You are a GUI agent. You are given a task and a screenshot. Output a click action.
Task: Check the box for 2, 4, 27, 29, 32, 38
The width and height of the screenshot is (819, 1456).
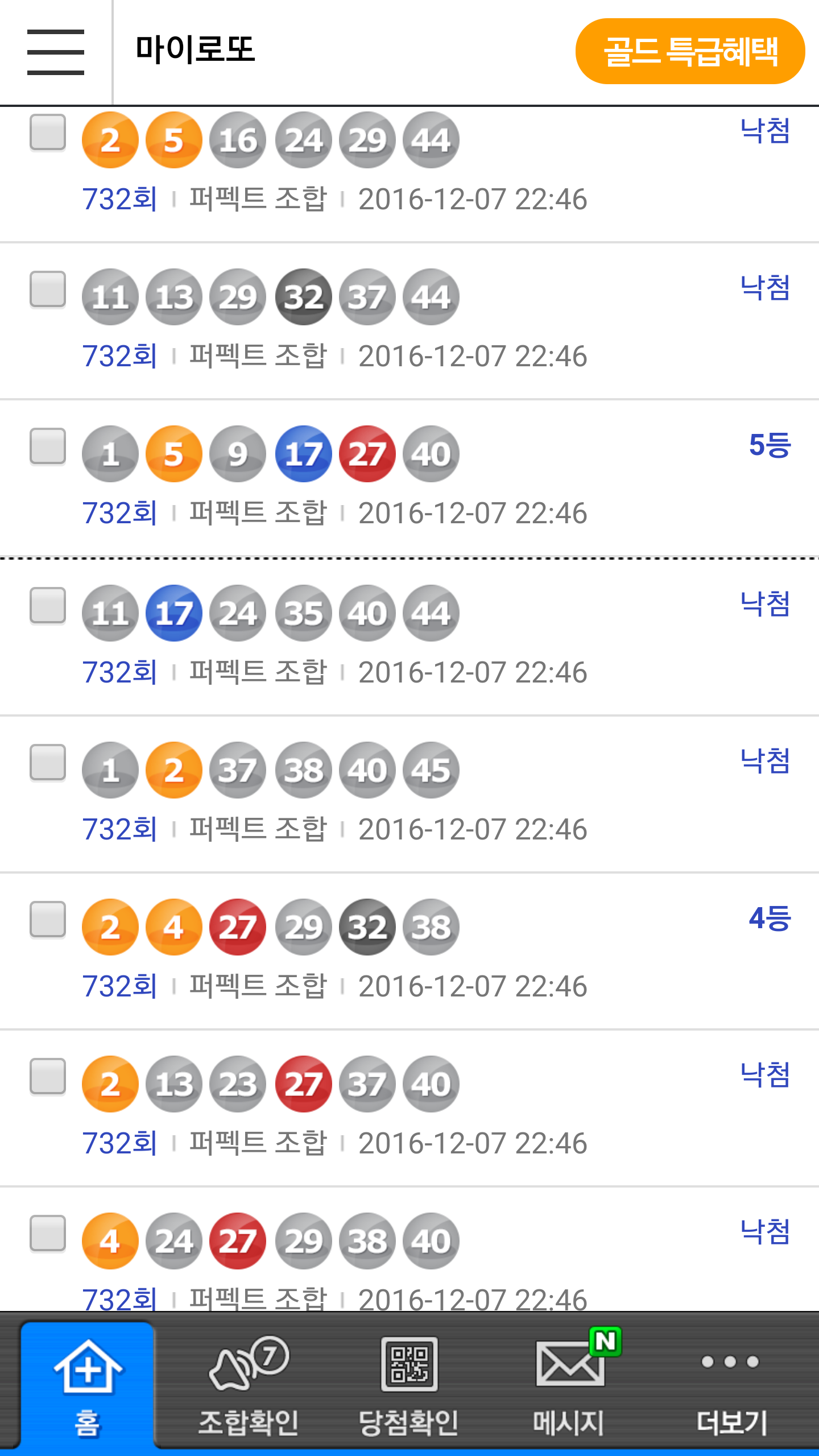pos(48,919)
